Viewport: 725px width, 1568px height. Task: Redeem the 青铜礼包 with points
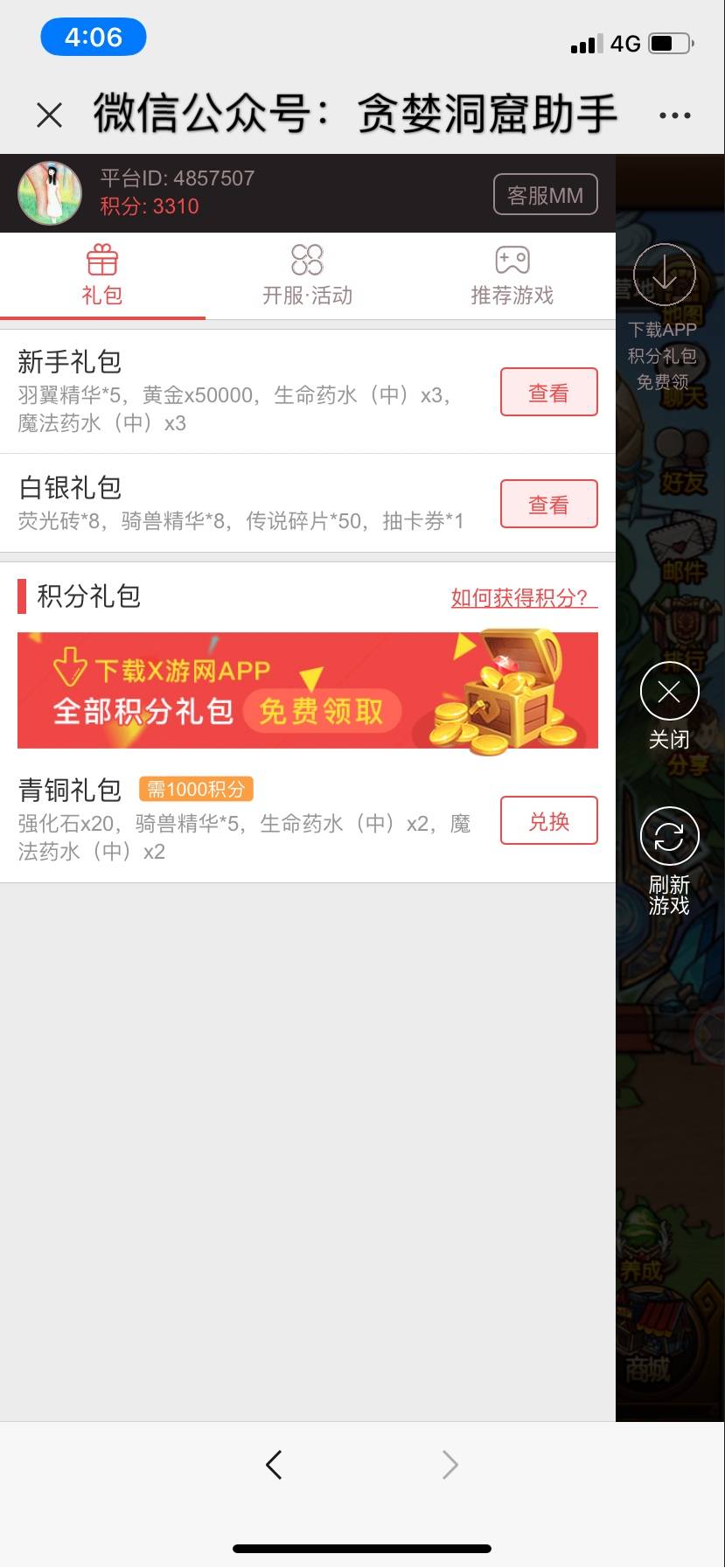(x=549, y=820)
